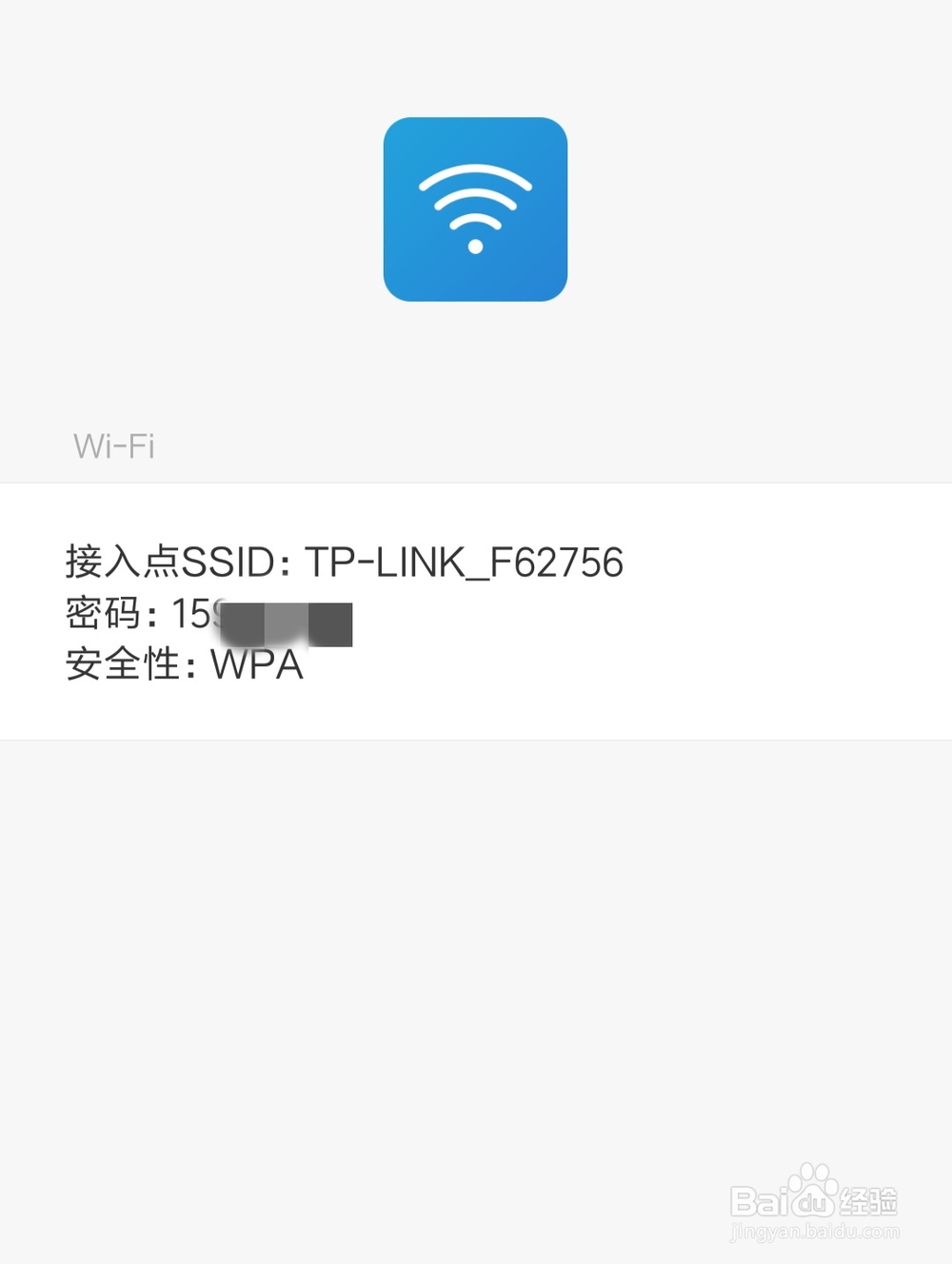
Task: Expand the 密码 password row
Action: (x=208, y=615)
